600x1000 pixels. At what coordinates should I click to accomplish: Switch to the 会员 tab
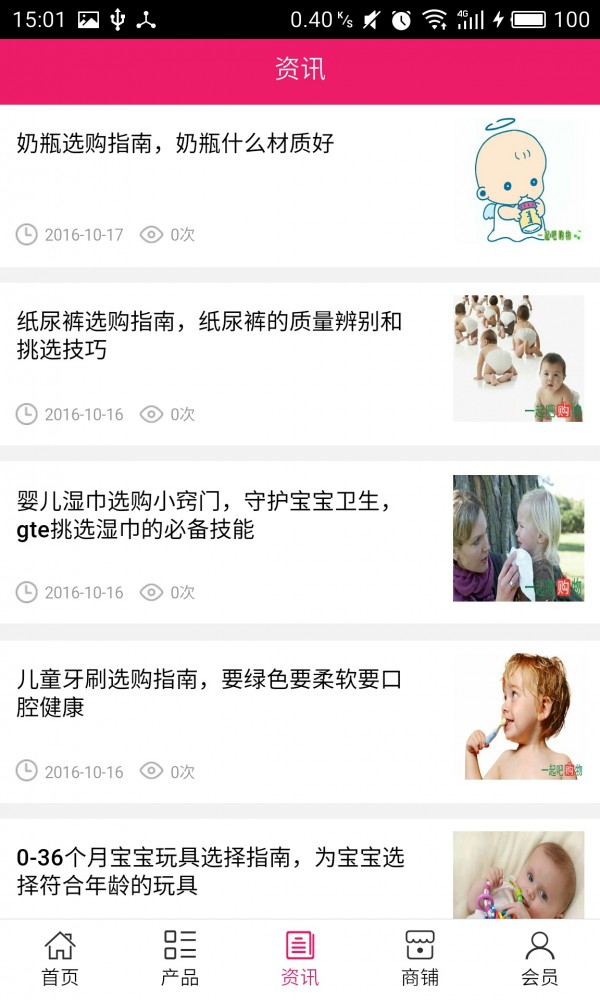click(540, 958)
